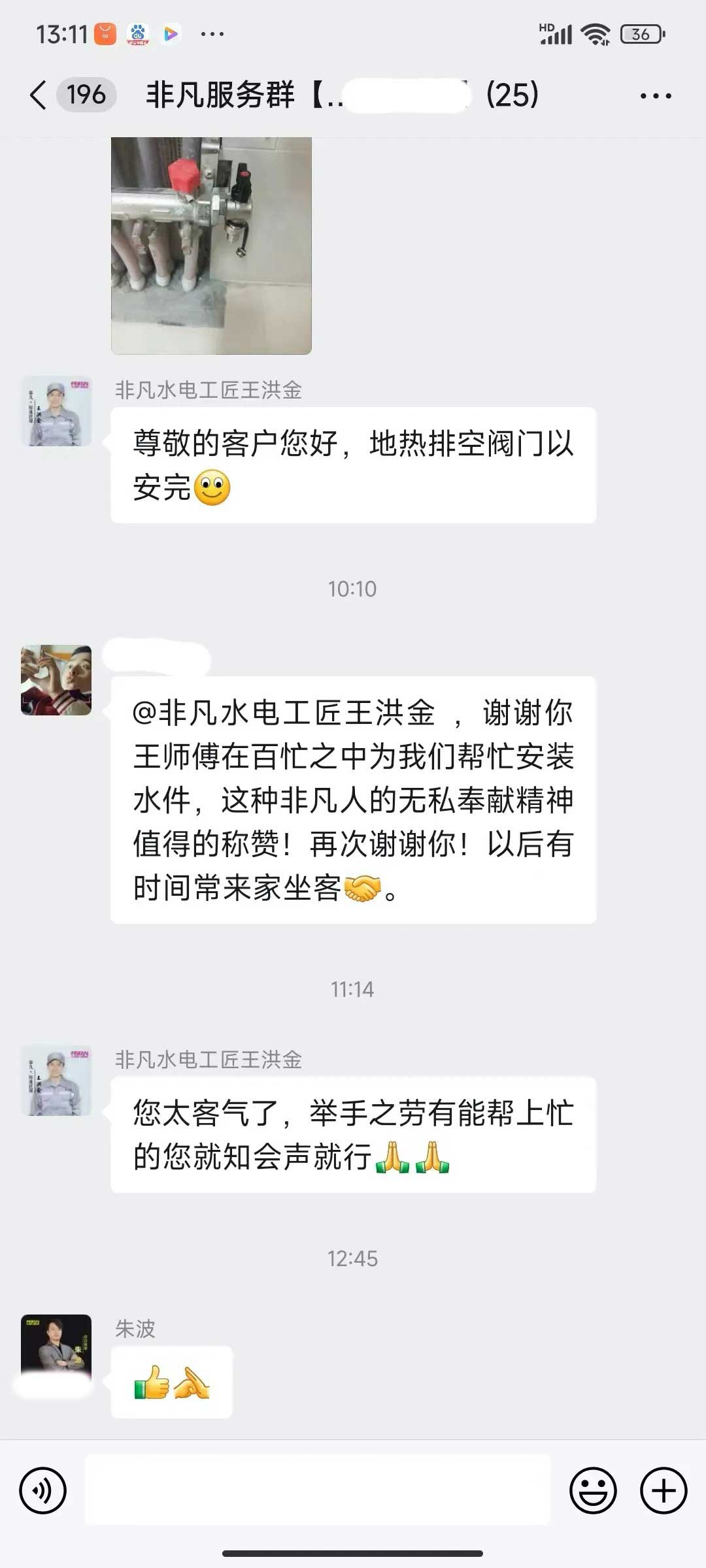Open the group chat overflow menu

pyautogui.click(x=655, y=96)
